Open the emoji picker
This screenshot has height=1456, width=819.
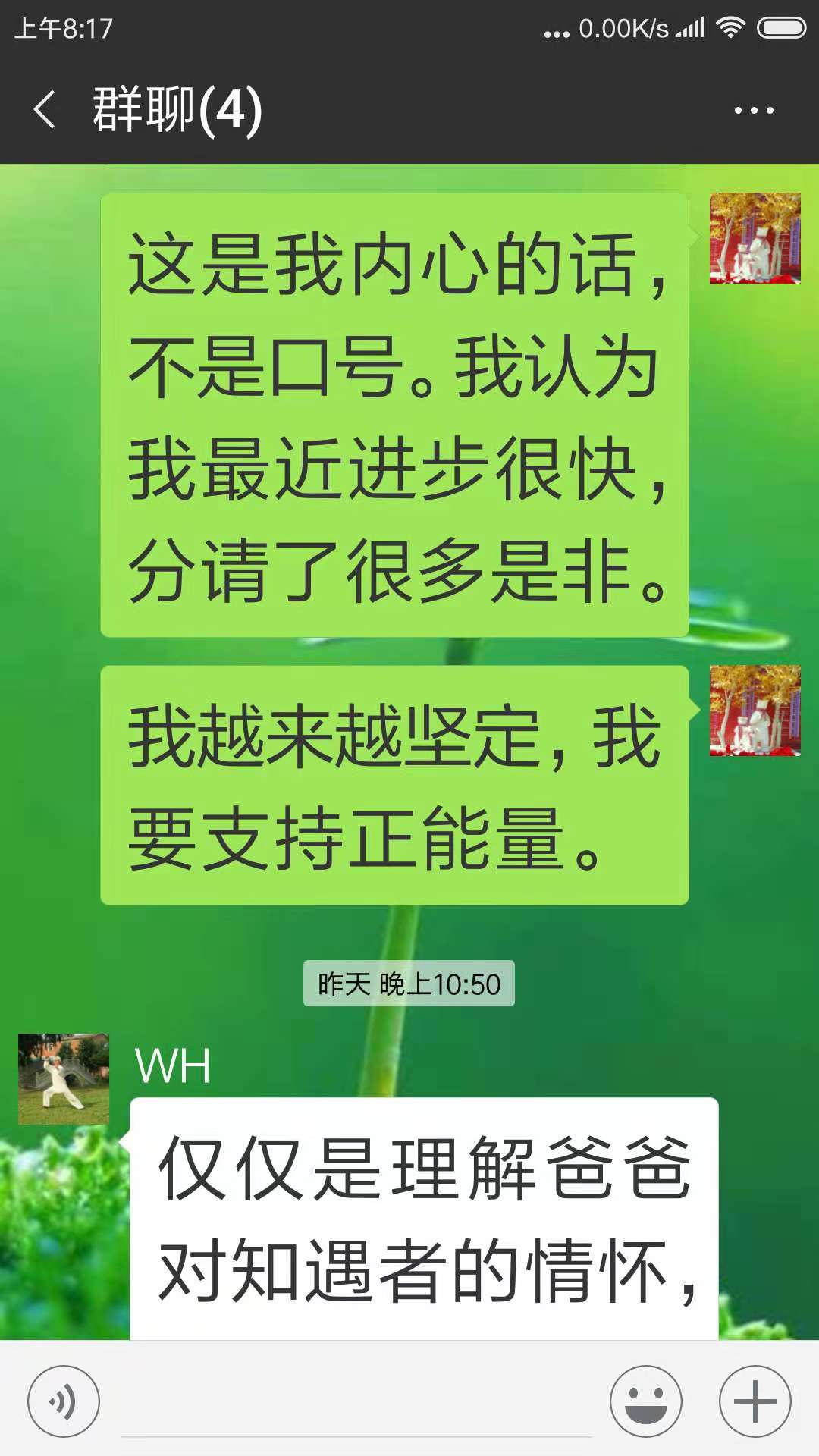(x=646, y=1401)
